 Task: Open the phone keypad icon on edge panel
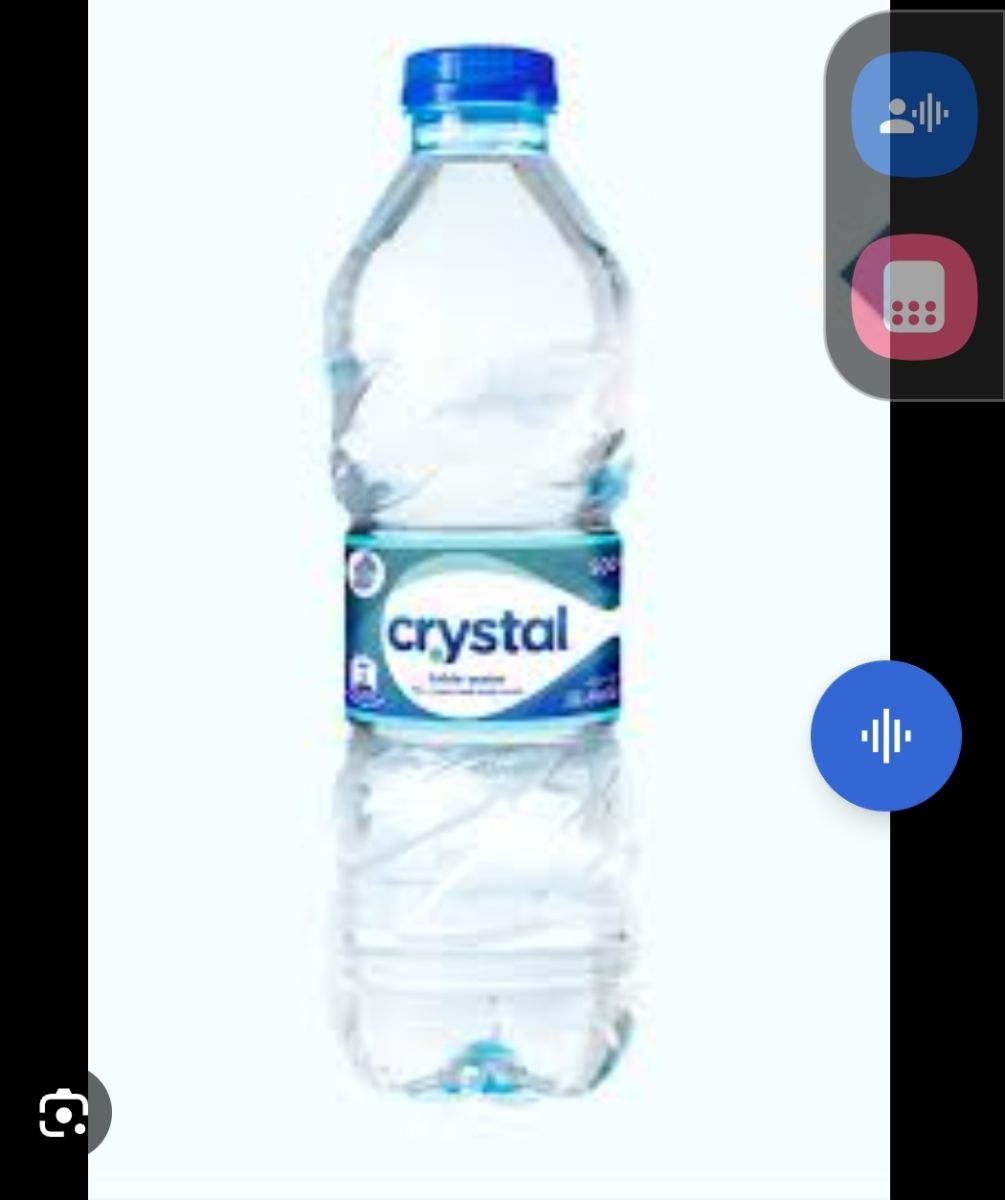[912, 300]
